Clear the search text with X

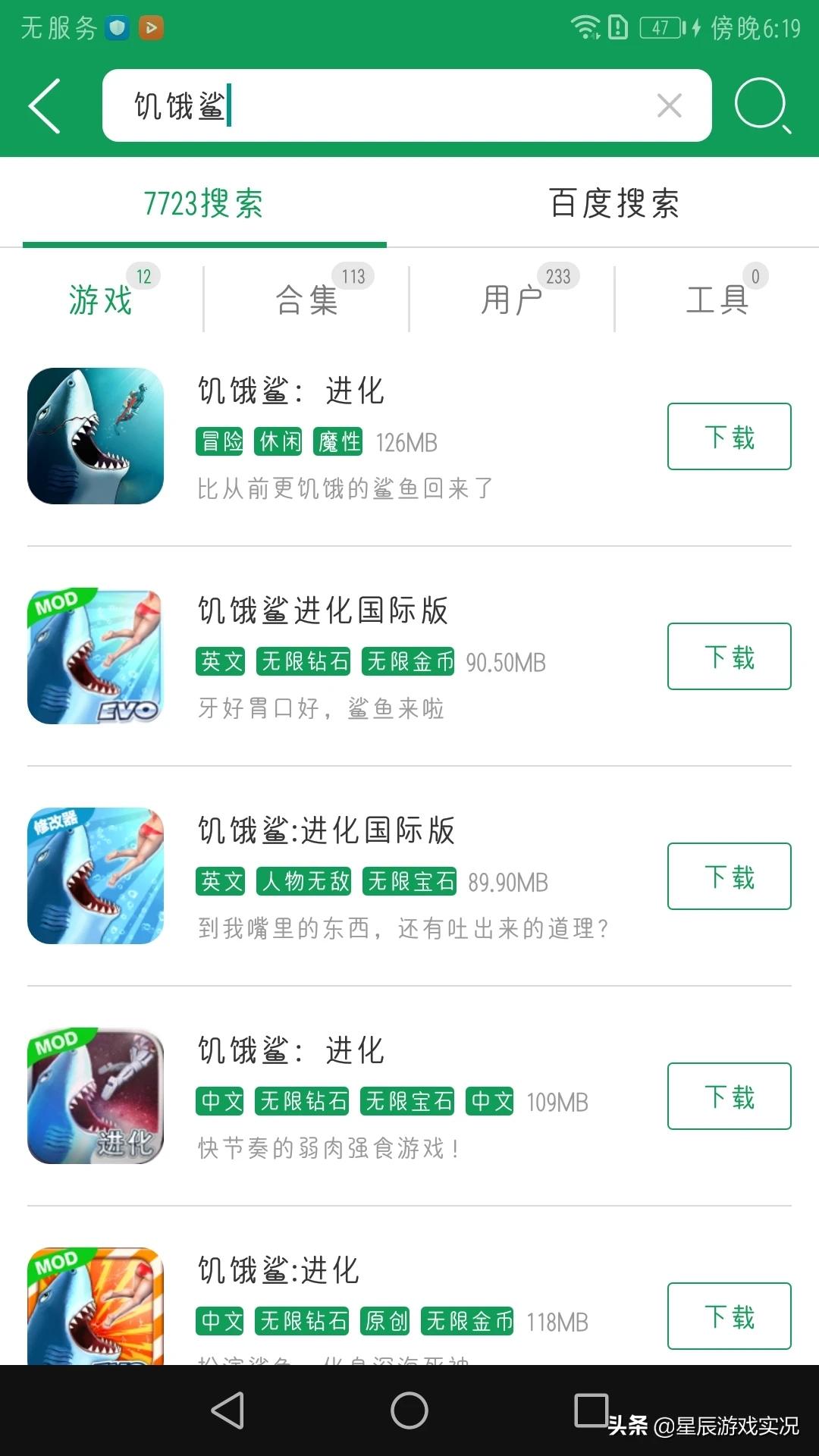[669, 105]
